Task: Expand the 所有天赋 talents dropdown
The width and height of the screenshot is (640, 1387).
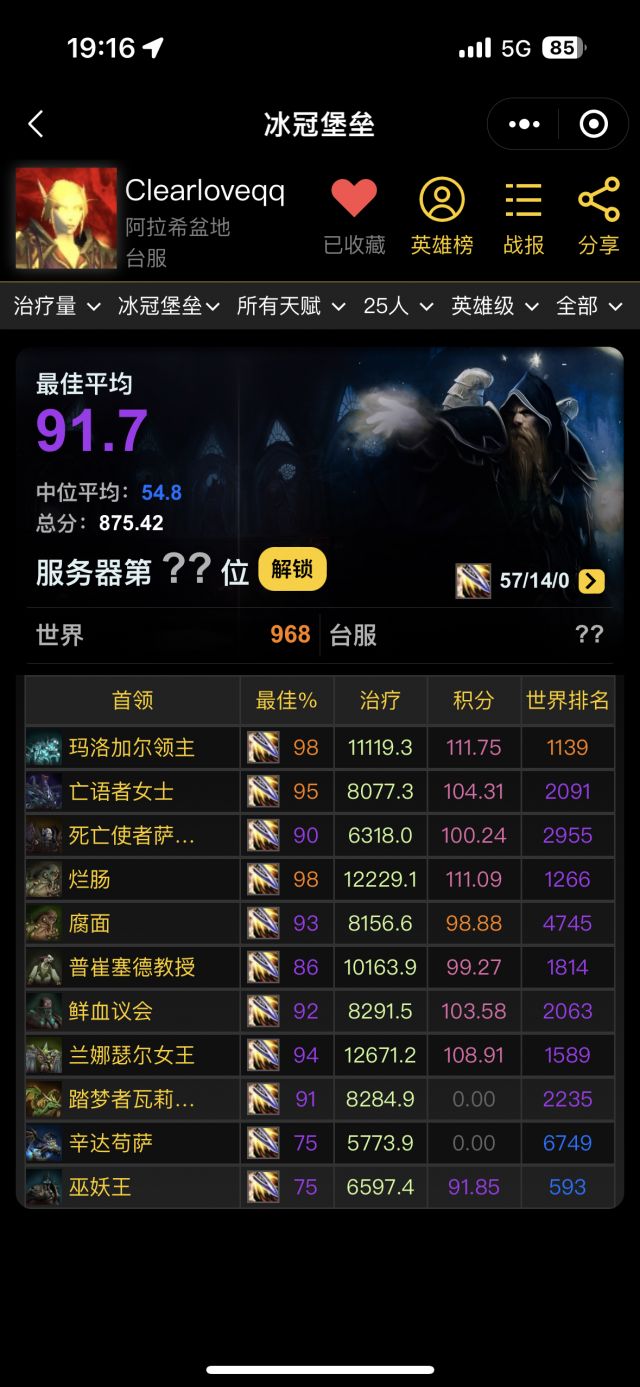Action: [290, 306]
